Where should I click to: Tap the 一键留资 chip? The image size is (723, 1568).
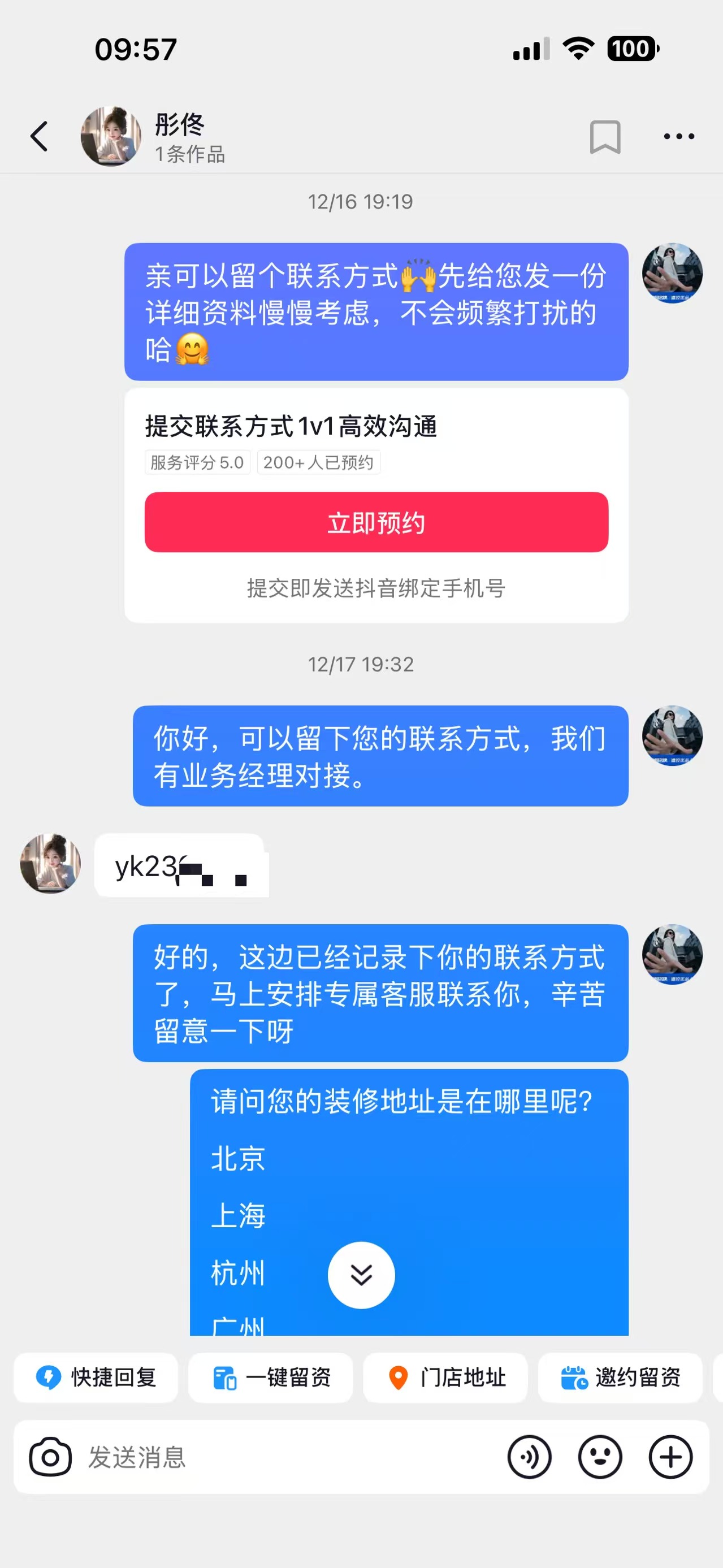271,1377
